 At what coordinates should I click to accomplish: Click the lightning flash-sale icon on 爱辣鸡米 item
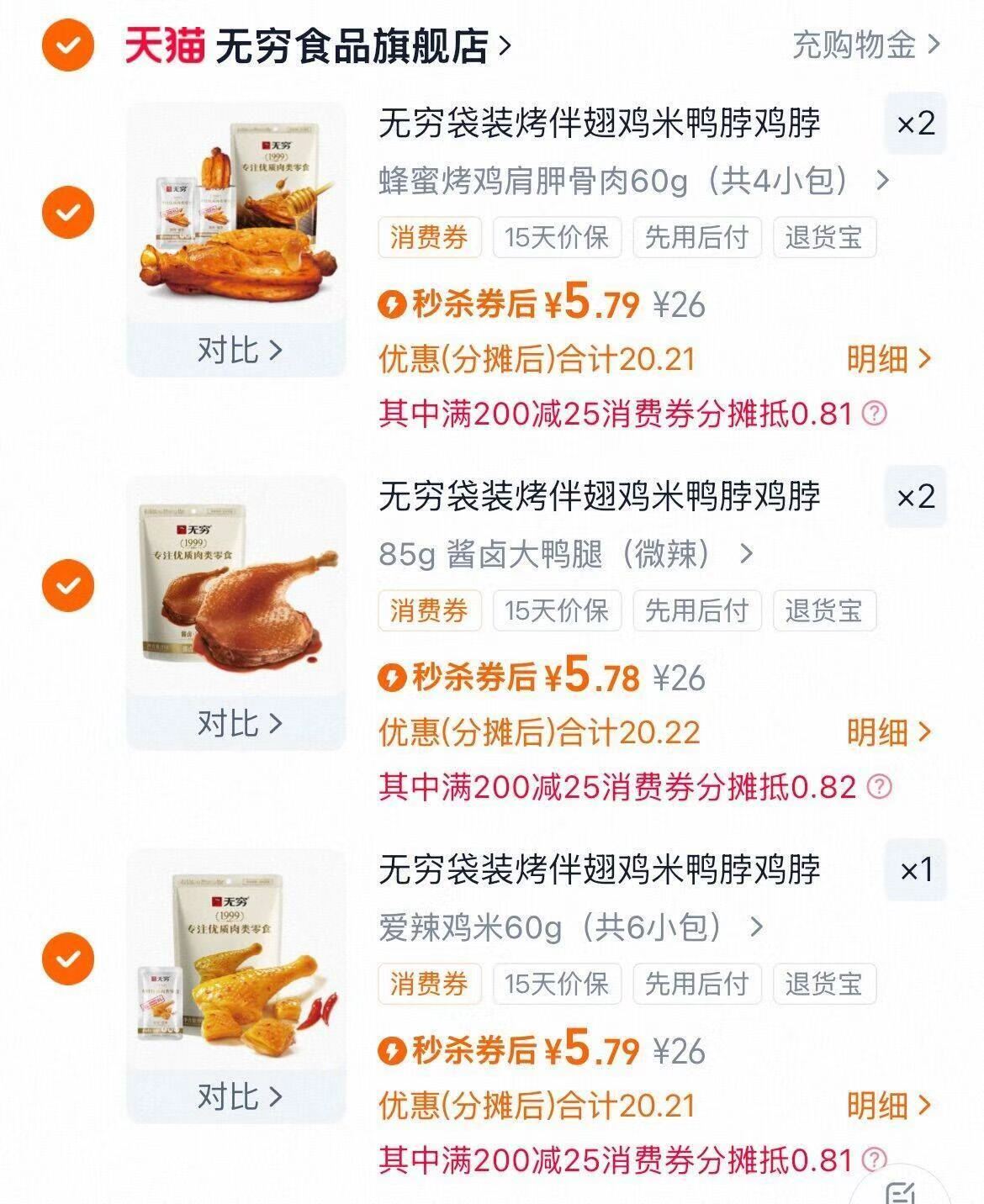click(x=393, y=1051)
